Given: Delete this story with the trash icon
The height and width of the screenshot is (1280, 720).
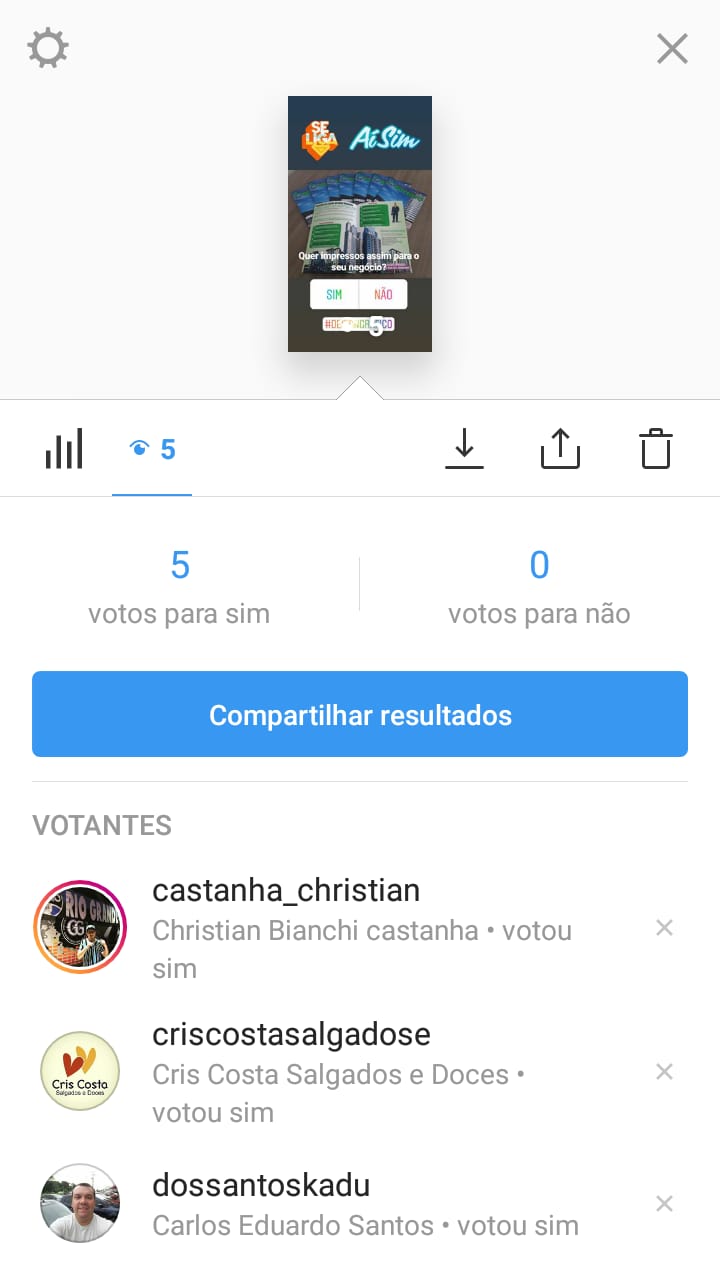Looking at the screenshot, I should pyautogui.click(x=656, y=450).
